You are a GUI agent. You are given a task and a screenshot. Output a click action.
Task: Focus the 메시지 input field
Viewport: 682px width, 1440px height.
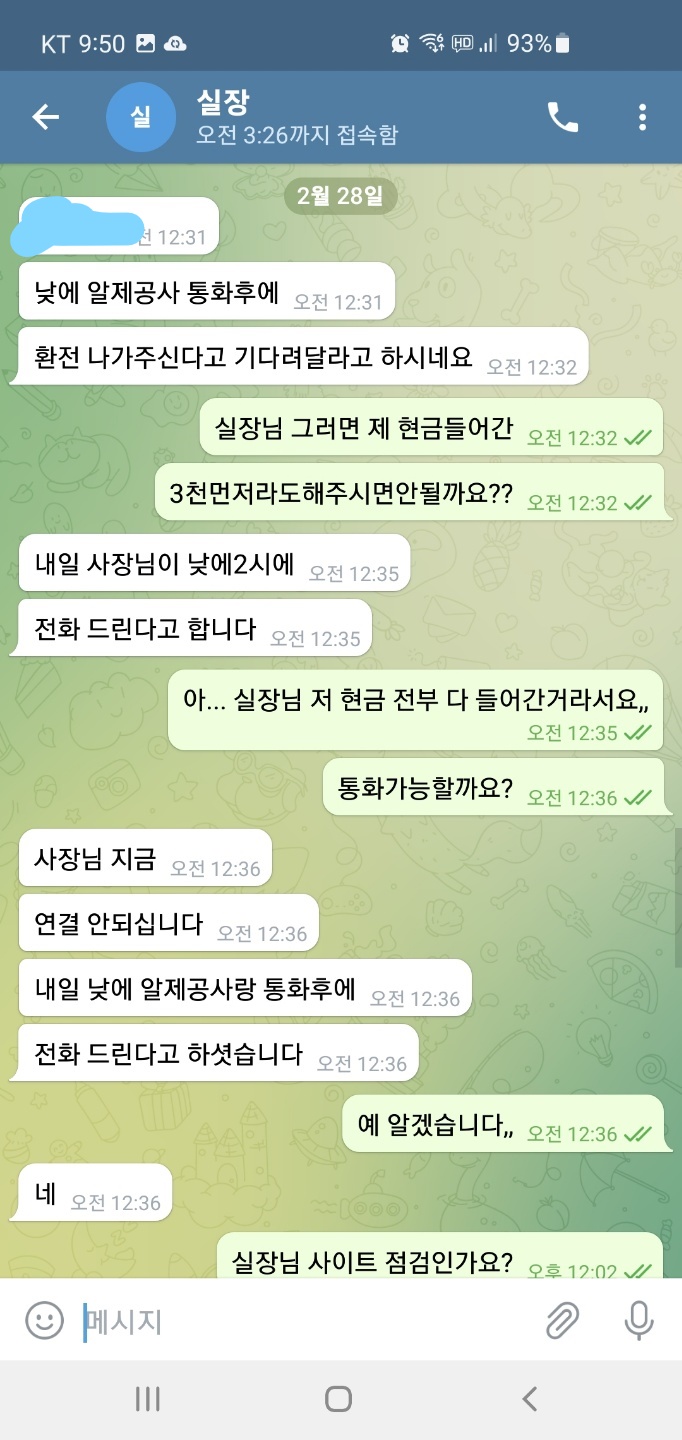pos(300,1321)
